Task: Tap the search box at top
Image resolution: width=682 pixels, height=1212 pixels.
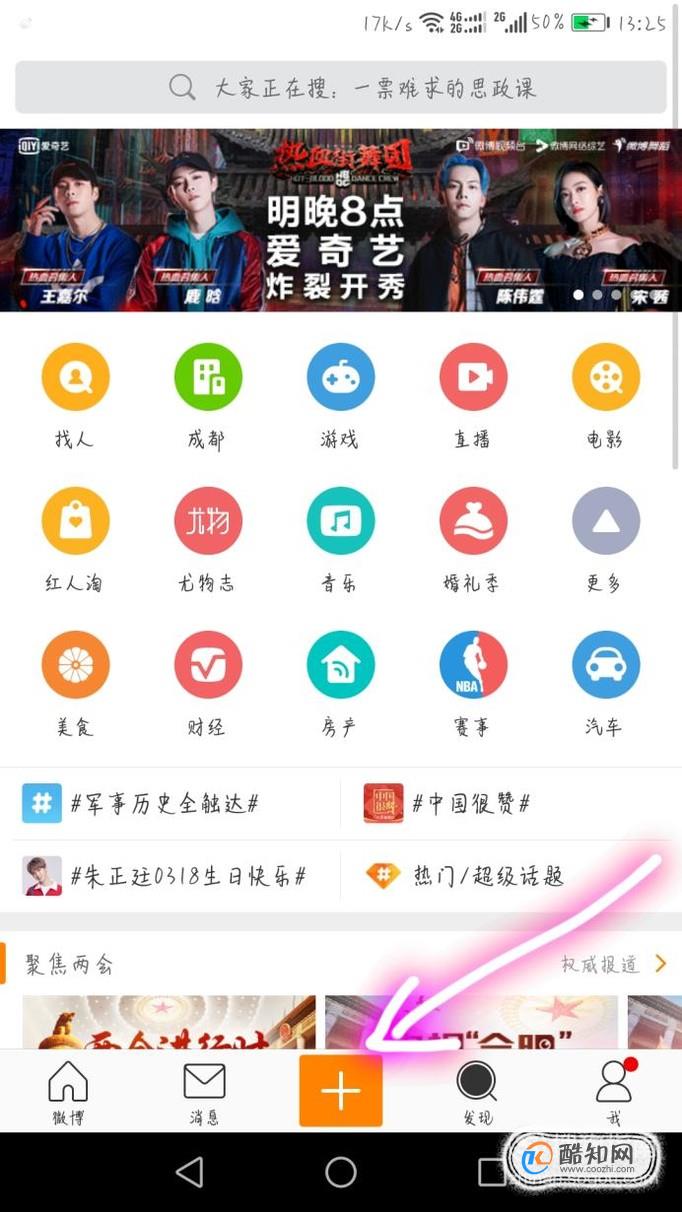Action: pyautogui.click(x=340, y=87)
